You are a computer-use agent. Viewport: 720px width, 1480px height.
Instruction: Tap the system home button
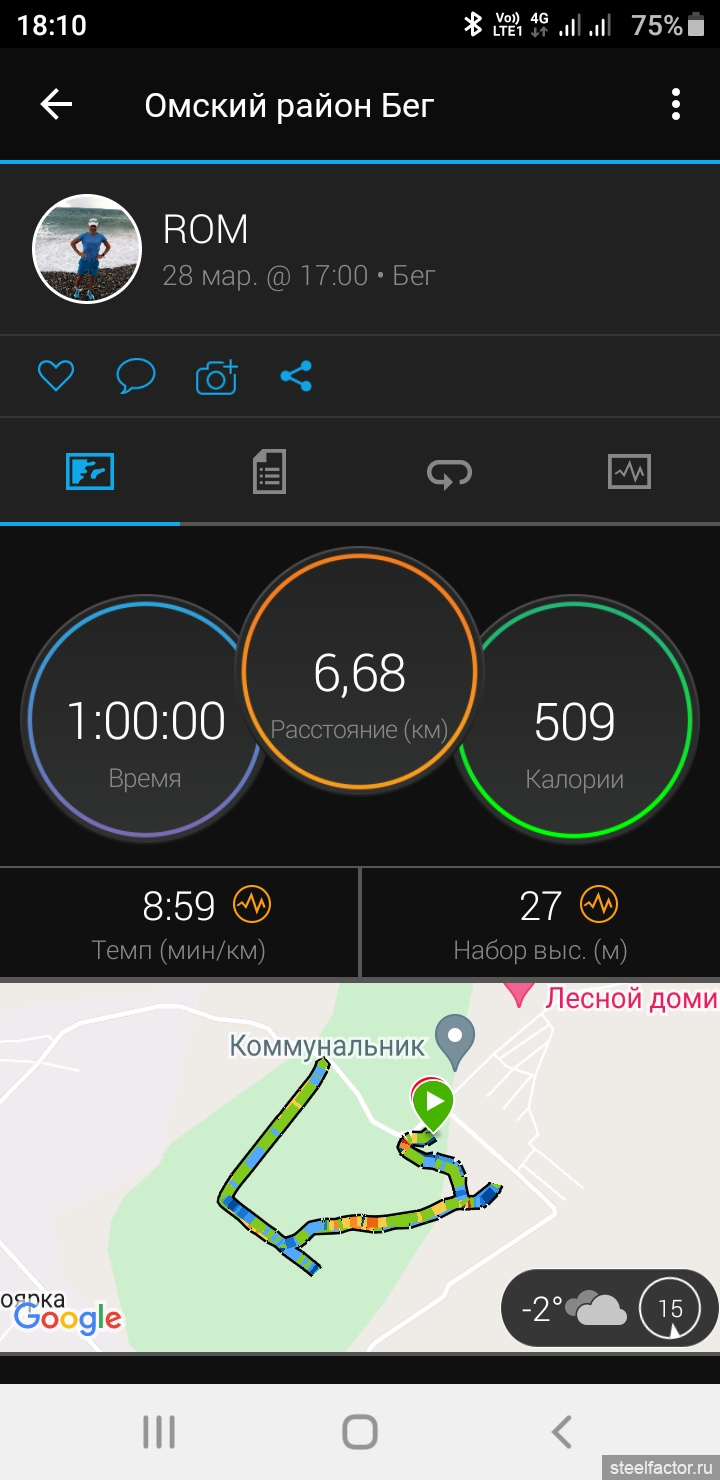360,1432
